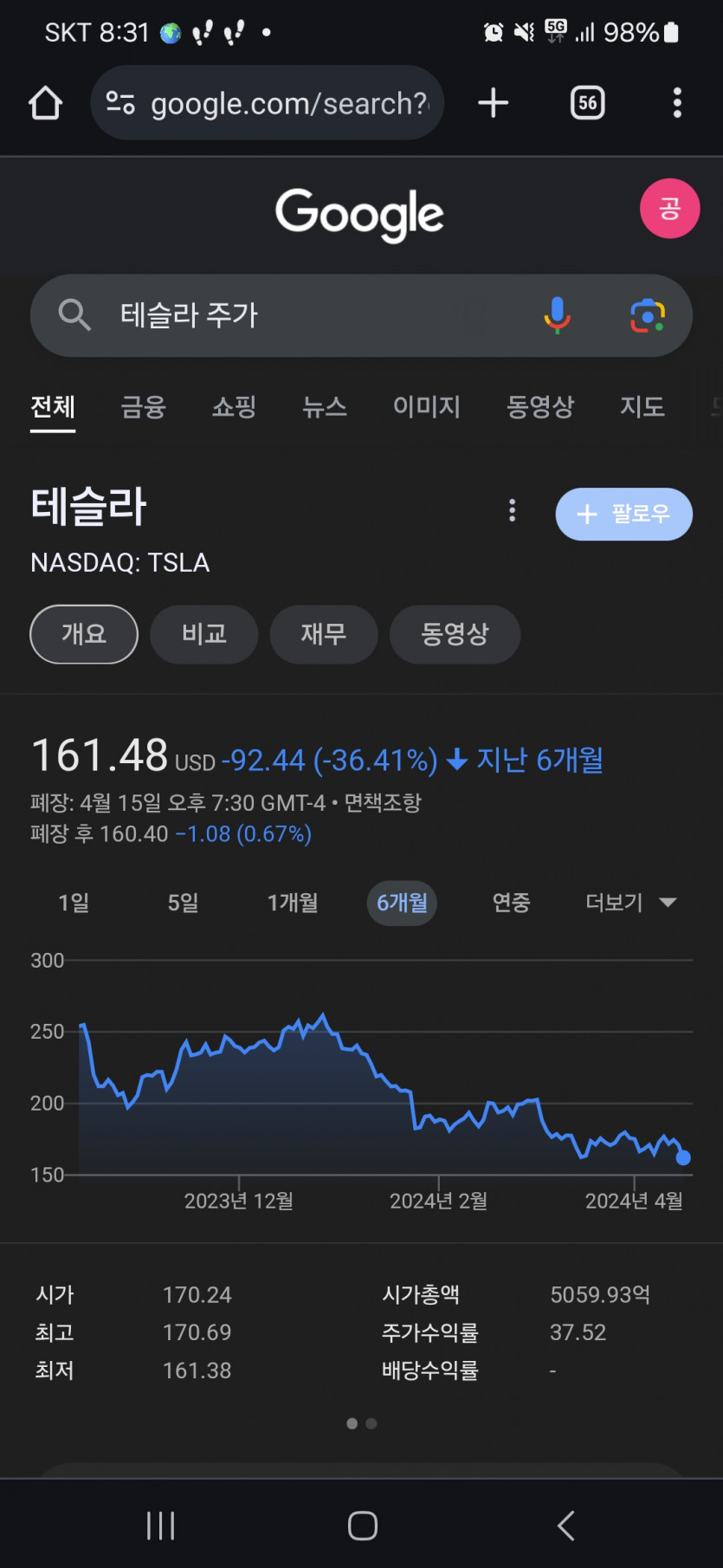
Task: Select the 재무 chip
Action: tap(323, 634)
